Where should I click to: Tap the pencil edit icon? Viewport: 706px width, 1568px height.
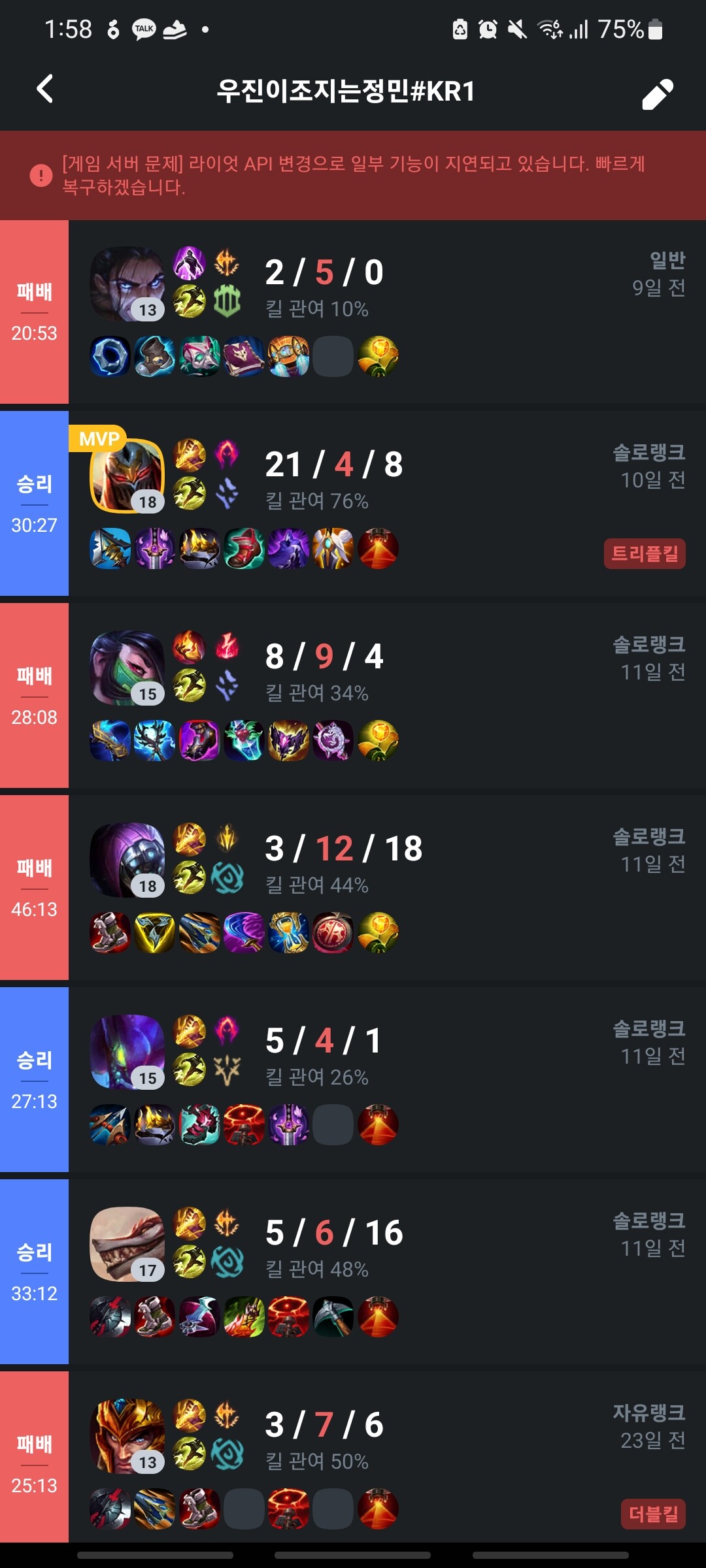[657, 94]
